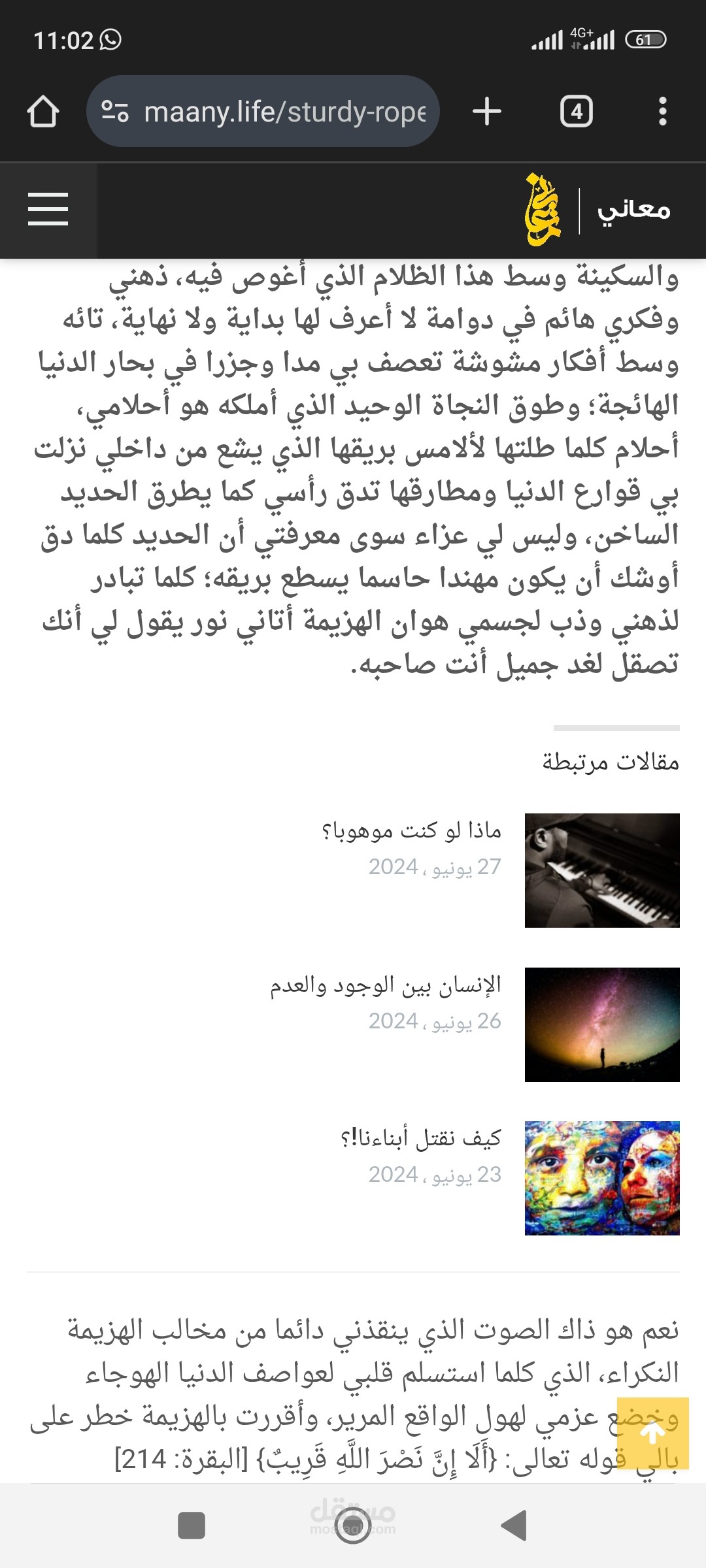Go back using the system back button
Viewport: 706px width, 1568px height.
pyautogui.click(x=514, y=1526)
